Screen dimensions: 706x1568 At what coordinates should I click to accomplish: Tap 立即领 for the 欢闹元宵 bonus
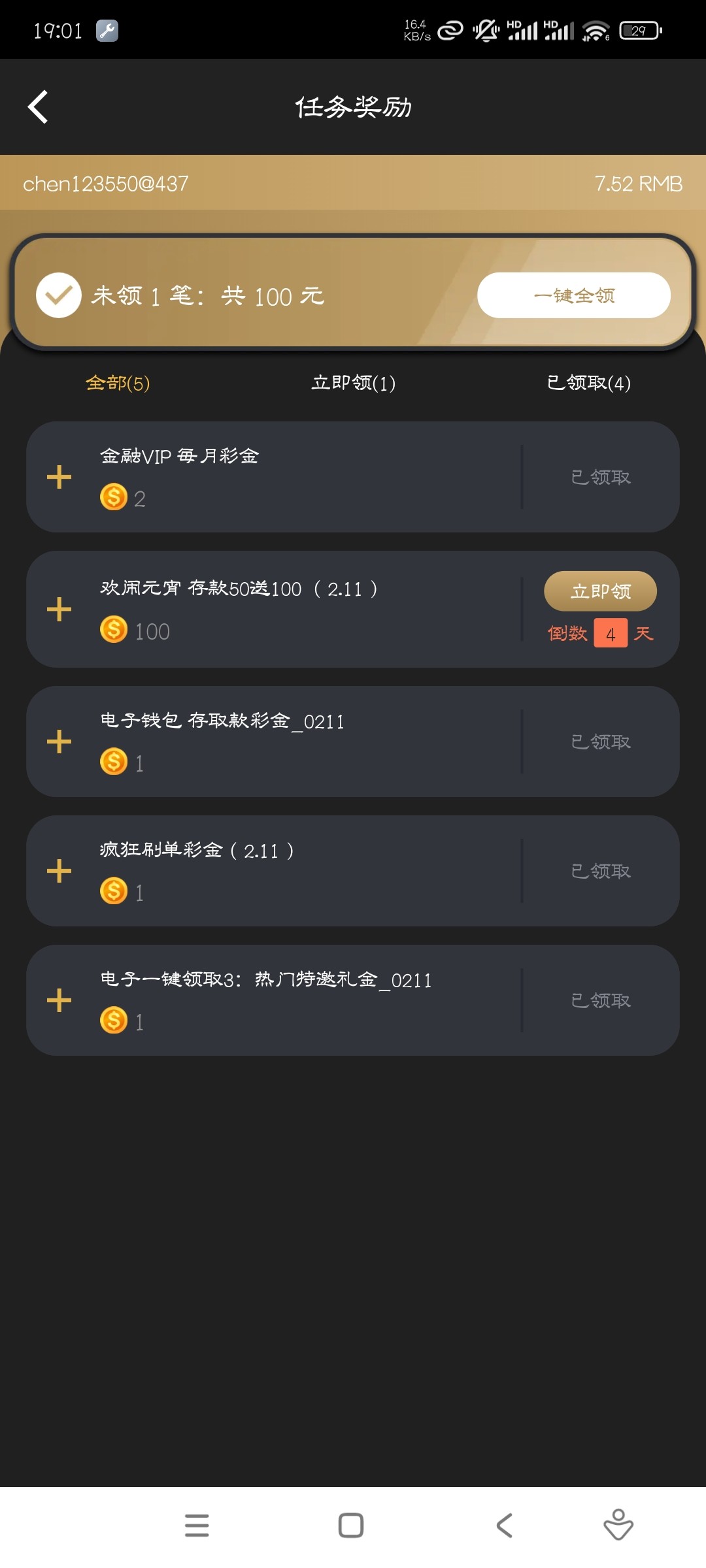click(600, 591)
